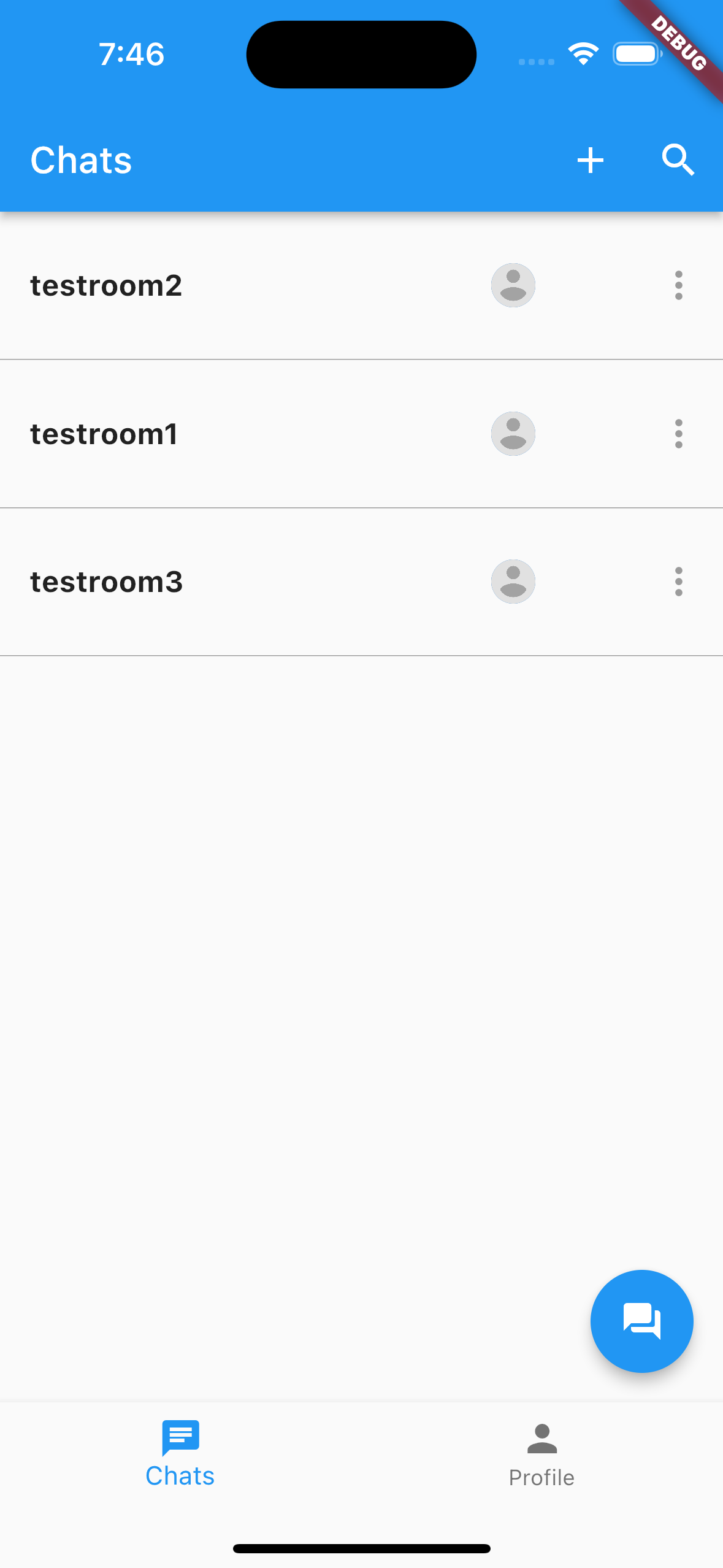Tap the avatar icon for testroom2
Screen dimensions: 723x1568
pyautogui.click(x=513, y=285)
